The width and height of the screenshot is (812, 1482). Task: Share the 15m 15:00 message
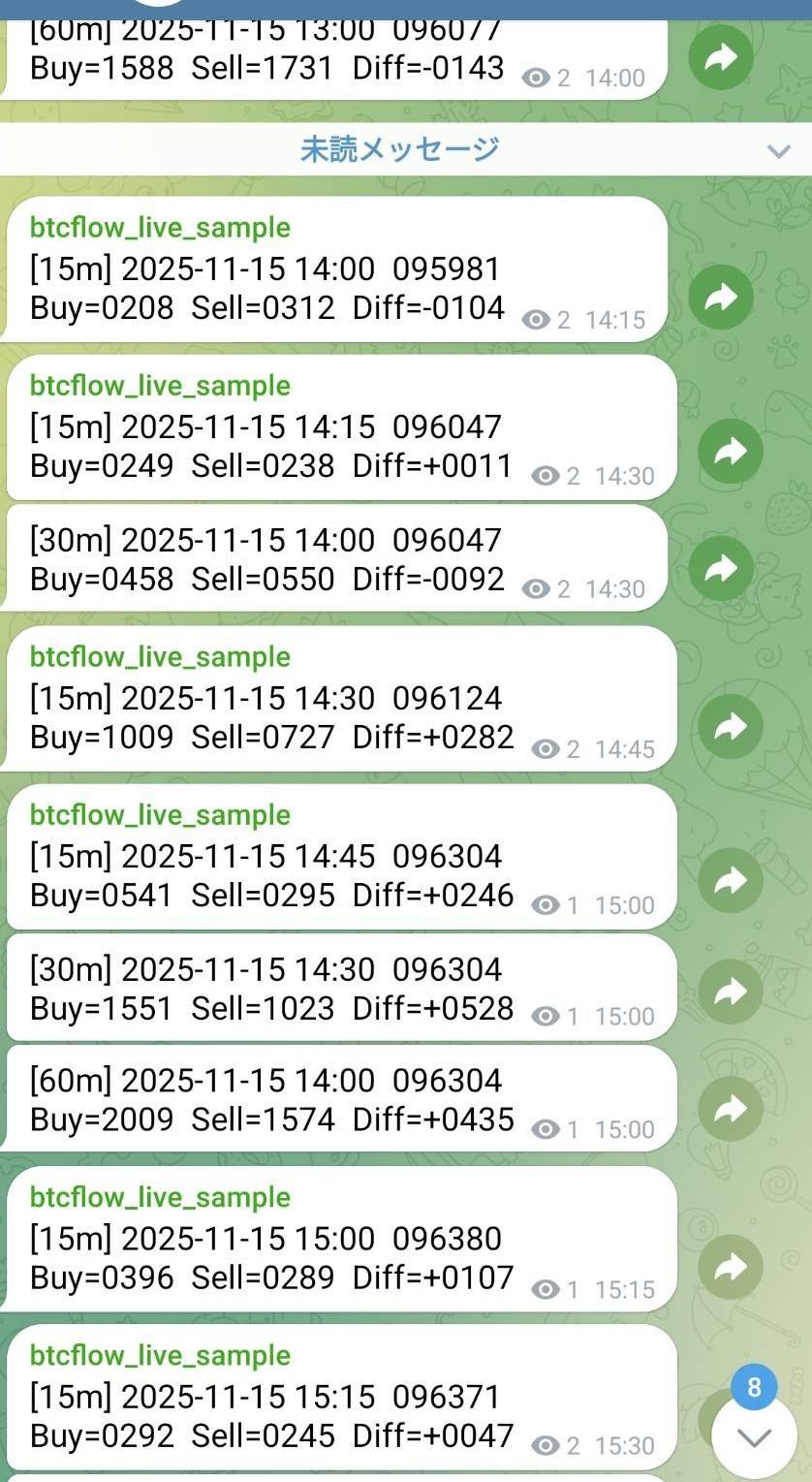tap(731, 1266)
